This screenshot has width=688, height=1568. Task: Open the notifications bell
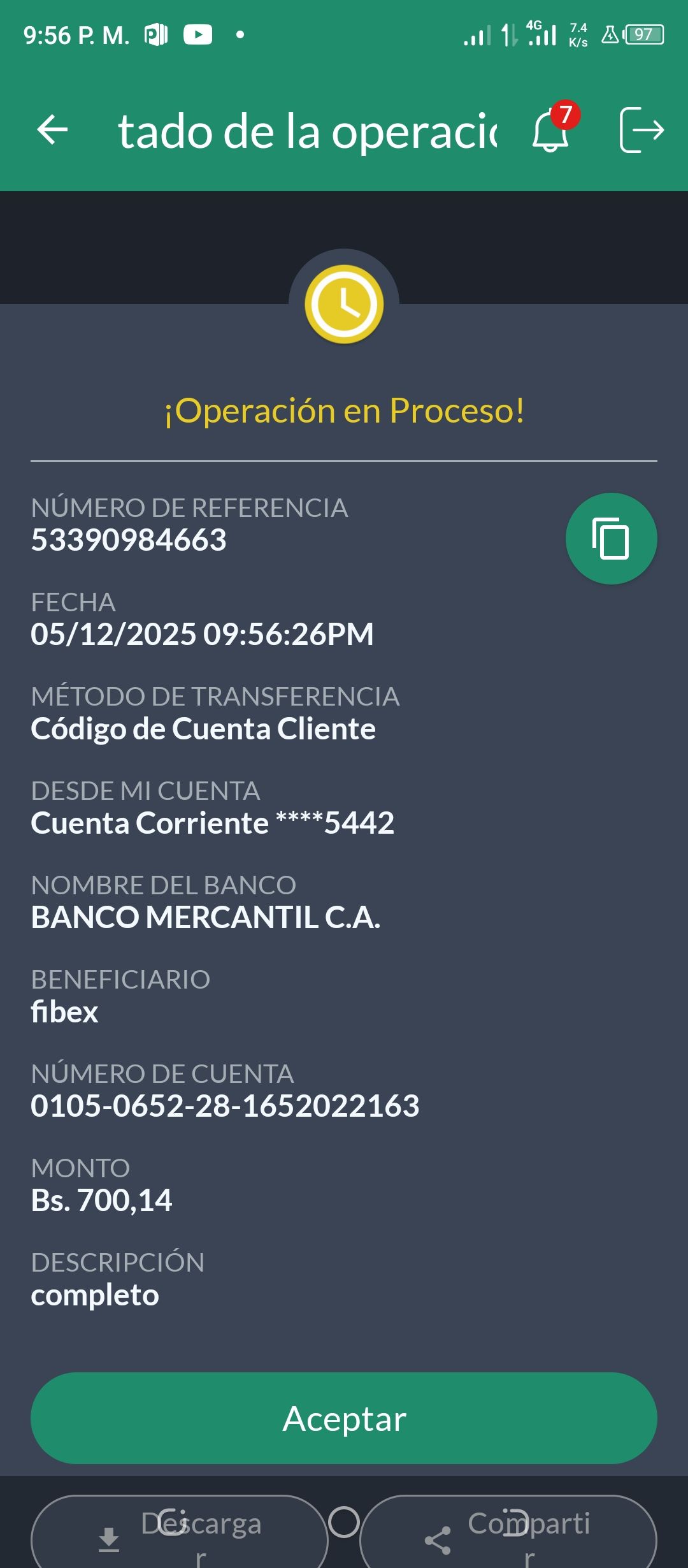point(551,130)
